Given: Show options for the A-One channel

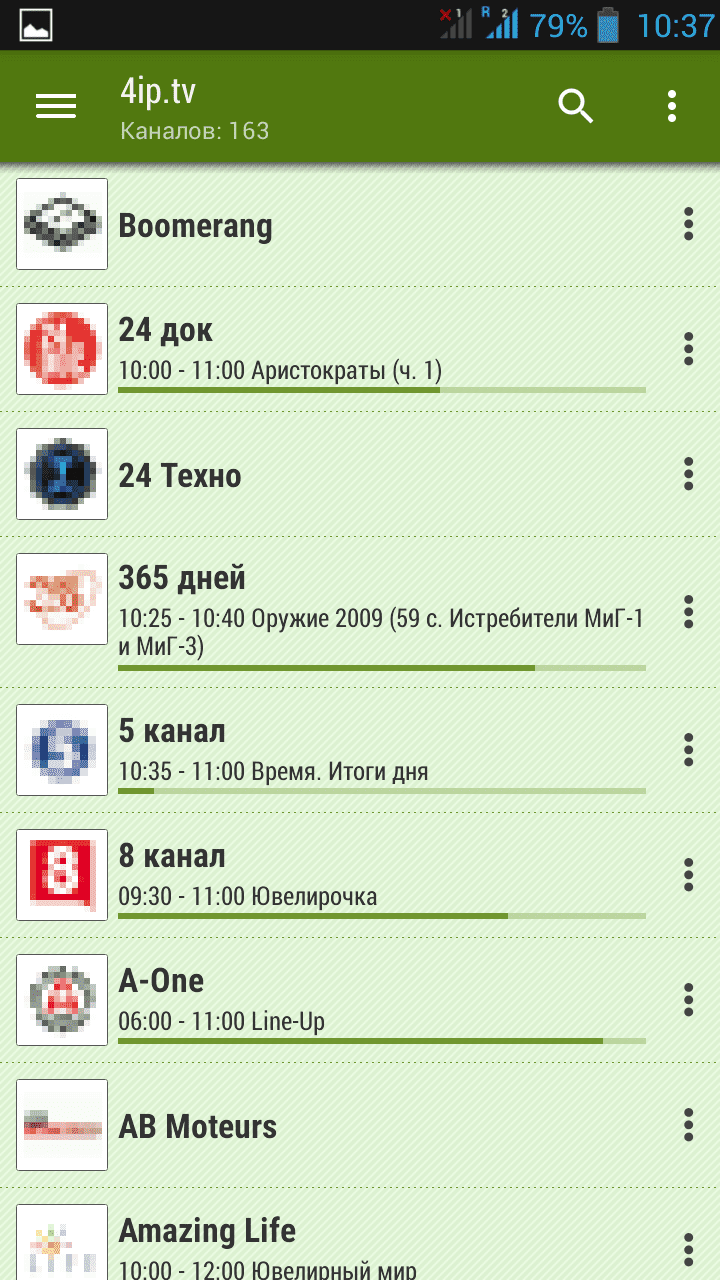Looking at the screenshot, I should coord(688,1000).
